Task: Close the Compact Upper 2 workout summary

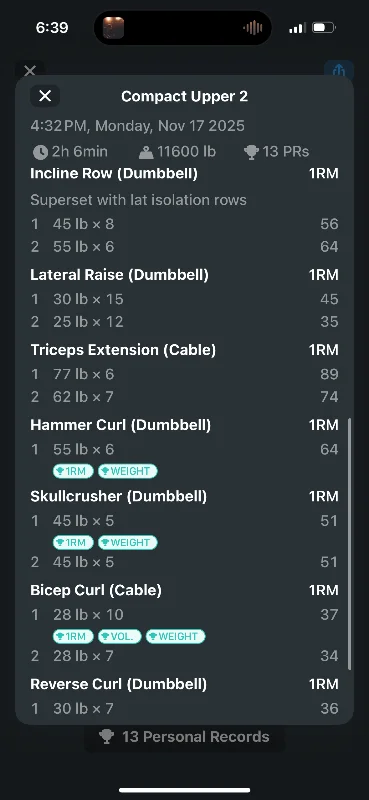Action: [x=45, y=96]
